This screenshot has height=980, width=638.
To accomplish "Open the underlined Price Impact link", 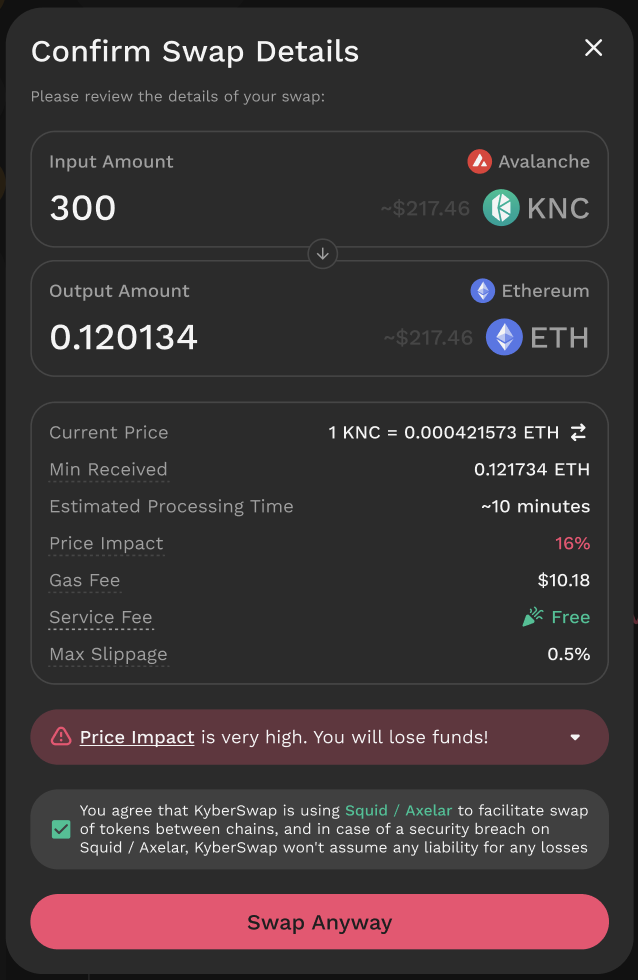I will pos(137,737).
